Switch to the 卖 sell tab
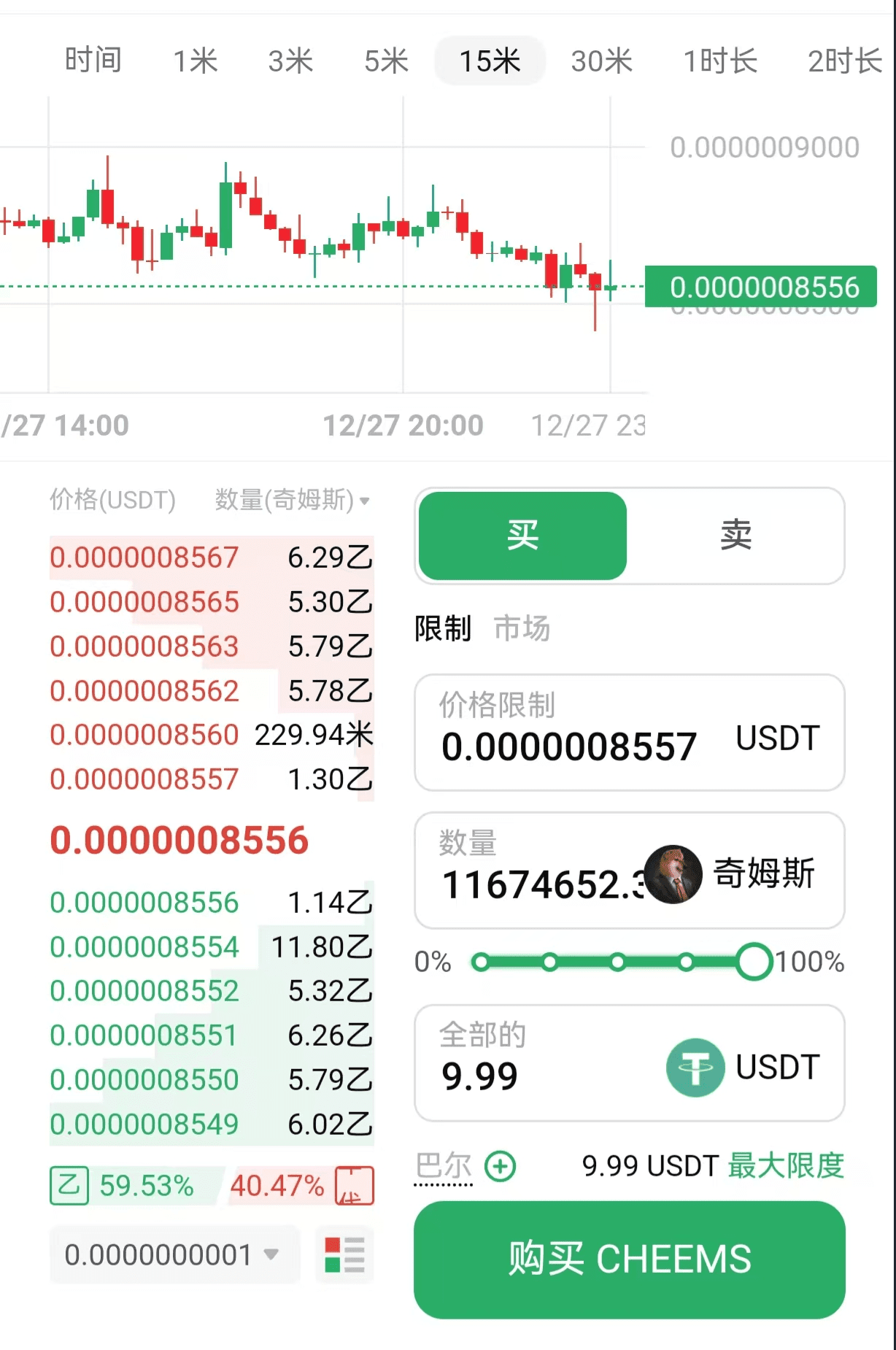The height and width of the screenshot is (1350, 896). pos(735,536)
